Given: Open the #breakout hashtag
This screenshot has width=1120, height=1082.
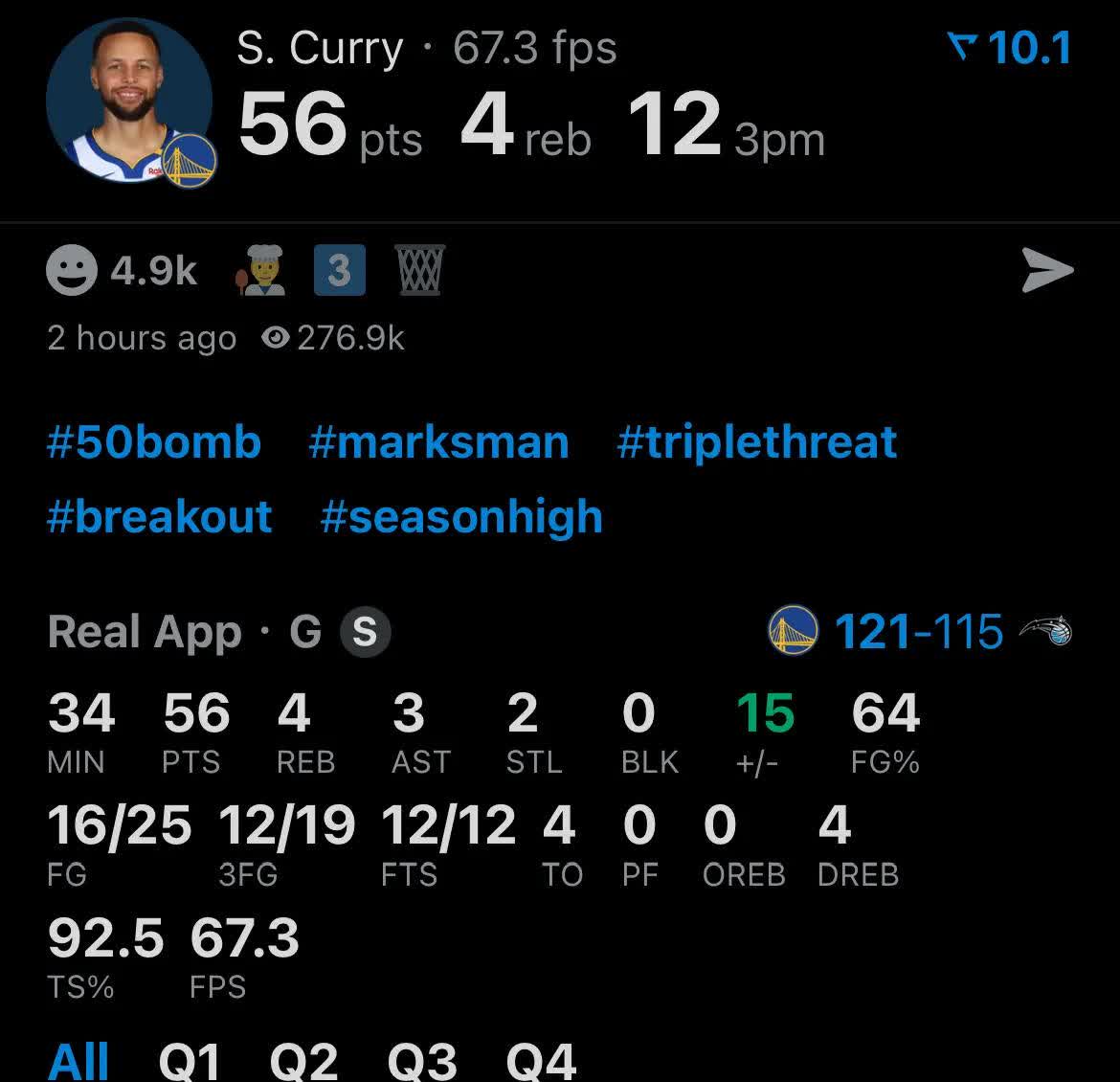Looking at the screenshot, I should (x=160, y=517).
